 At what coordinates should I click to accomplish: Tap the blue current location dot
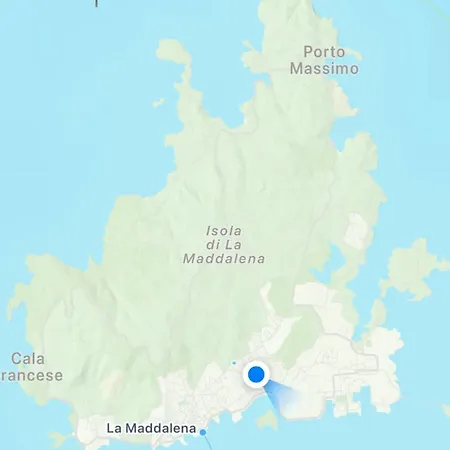point(256,374)
